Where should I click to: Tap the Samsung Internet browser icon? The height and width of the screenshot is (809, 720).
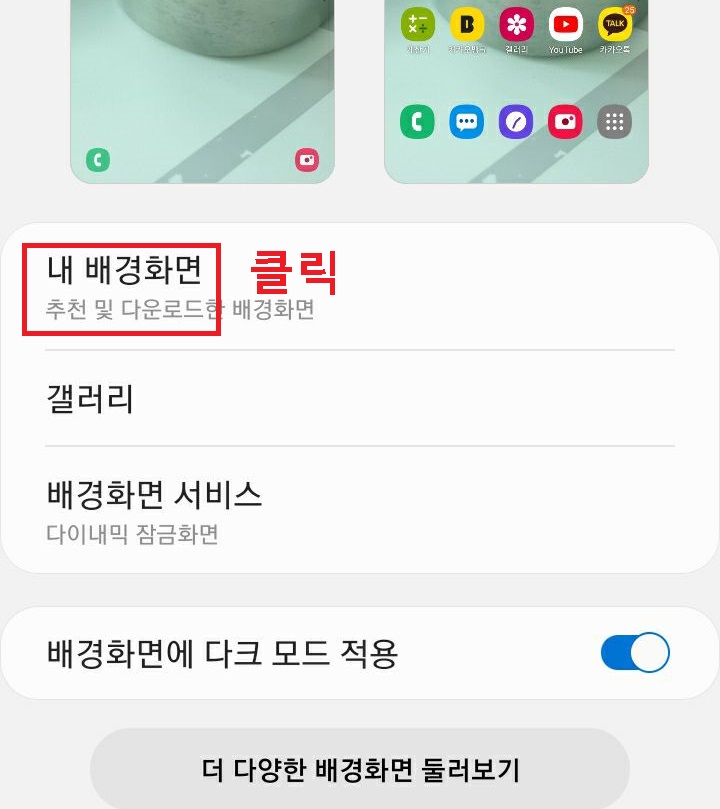[x=513, y=120]
